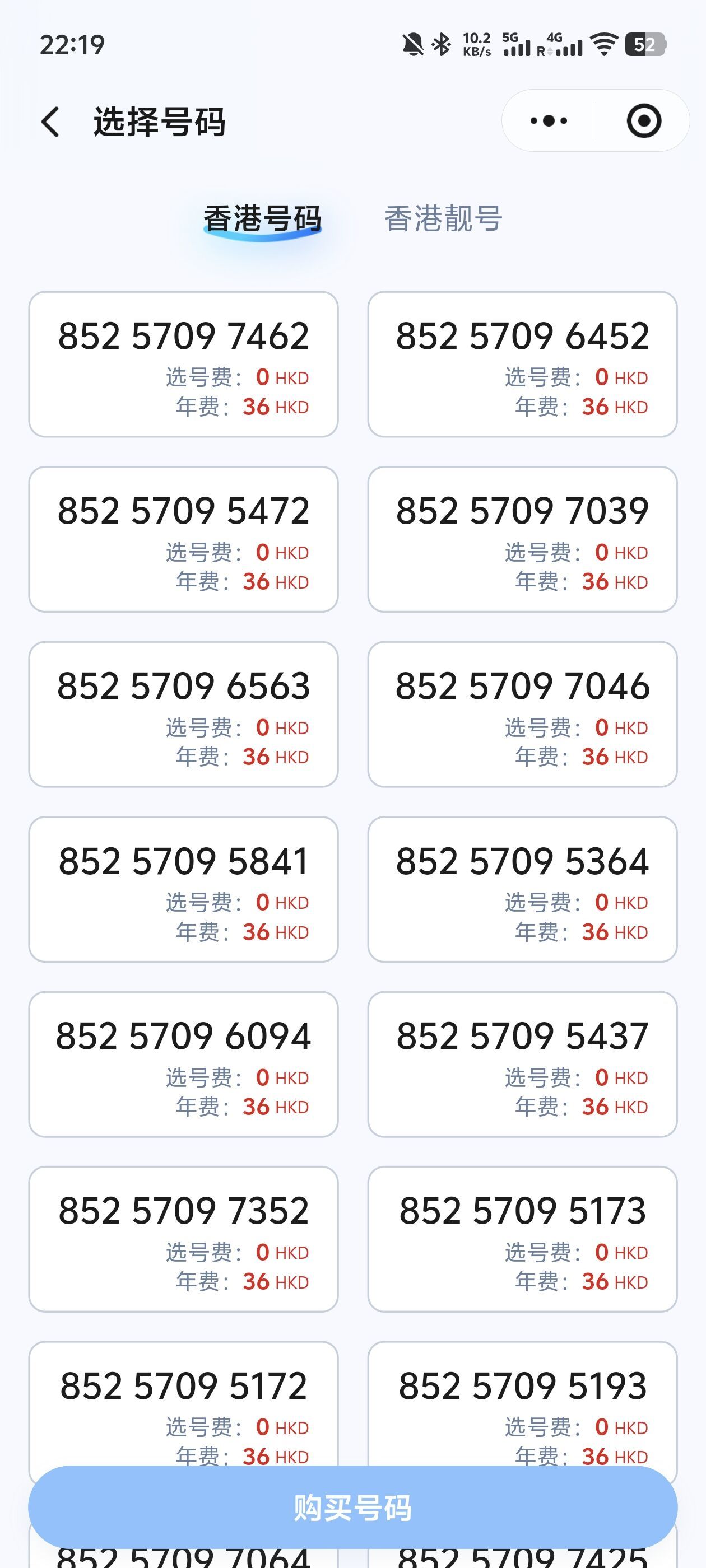Pick number 852 5709 6094

pos(183,1063)
